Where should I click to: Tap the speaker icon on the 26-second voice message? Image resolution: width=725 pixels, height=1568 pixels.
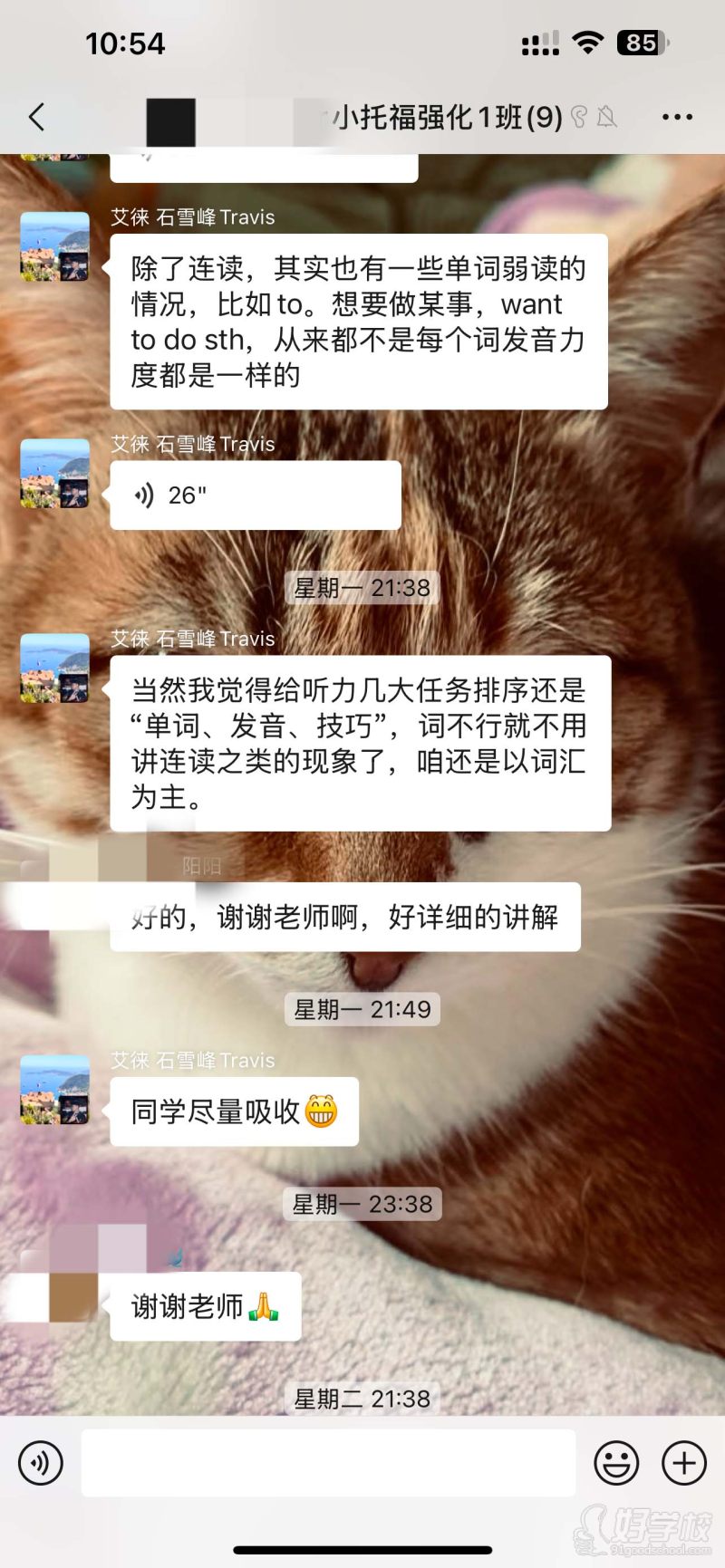(x=145, y=495)
